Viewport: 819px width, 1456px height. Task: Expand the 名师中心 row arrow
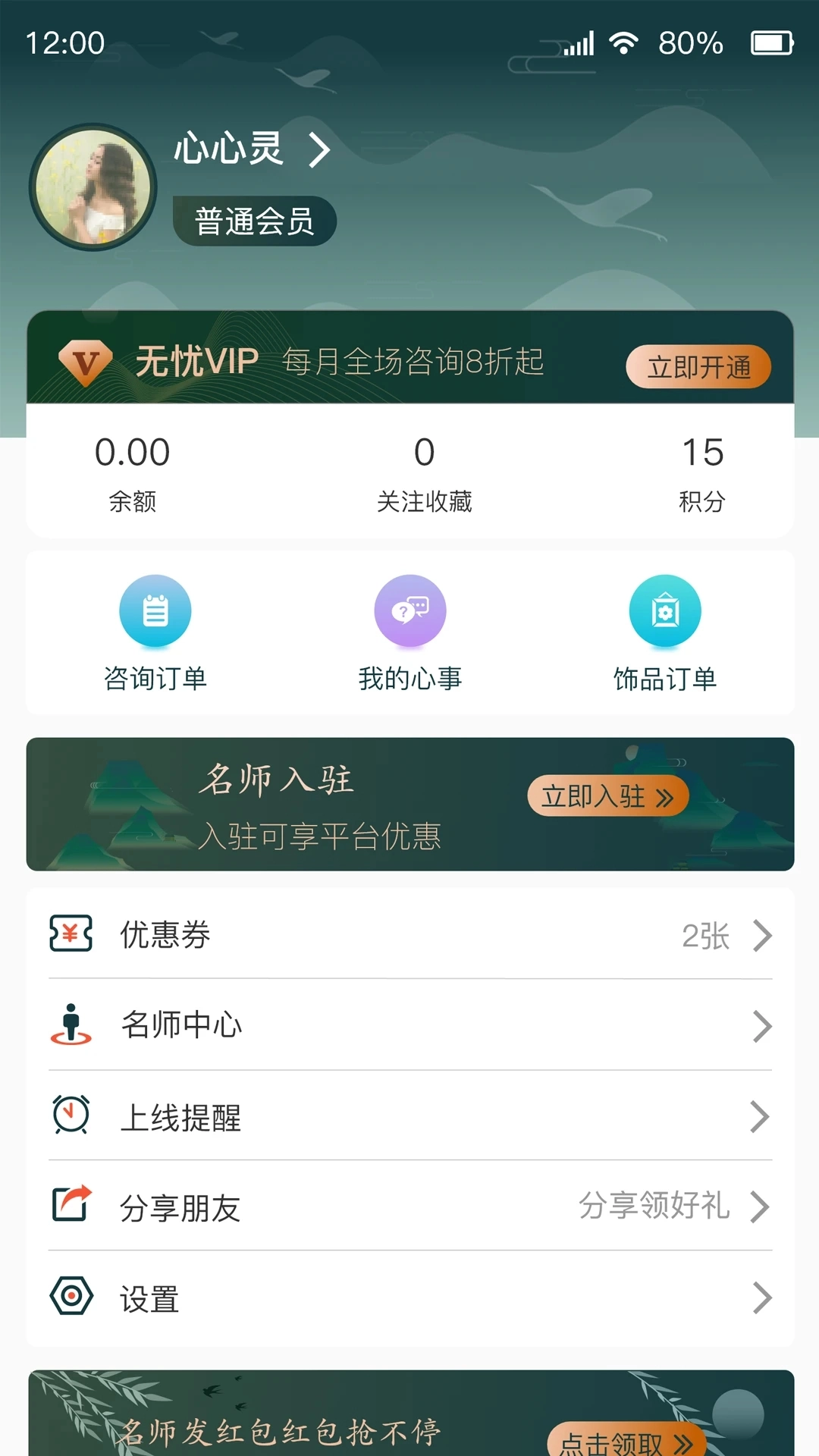coord(761,1025)
